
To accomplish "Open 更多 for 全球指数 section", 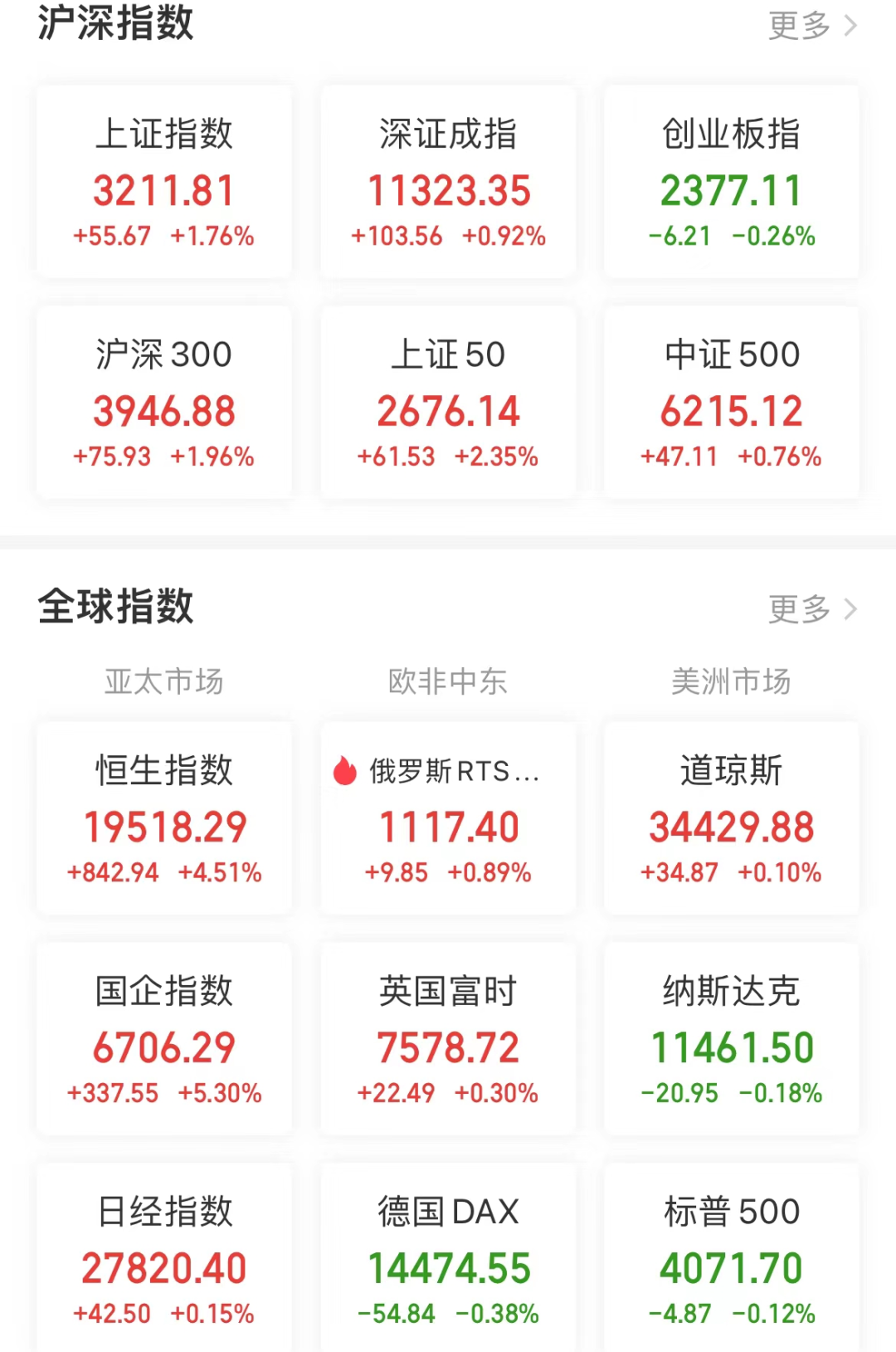I will click(811, 609).
